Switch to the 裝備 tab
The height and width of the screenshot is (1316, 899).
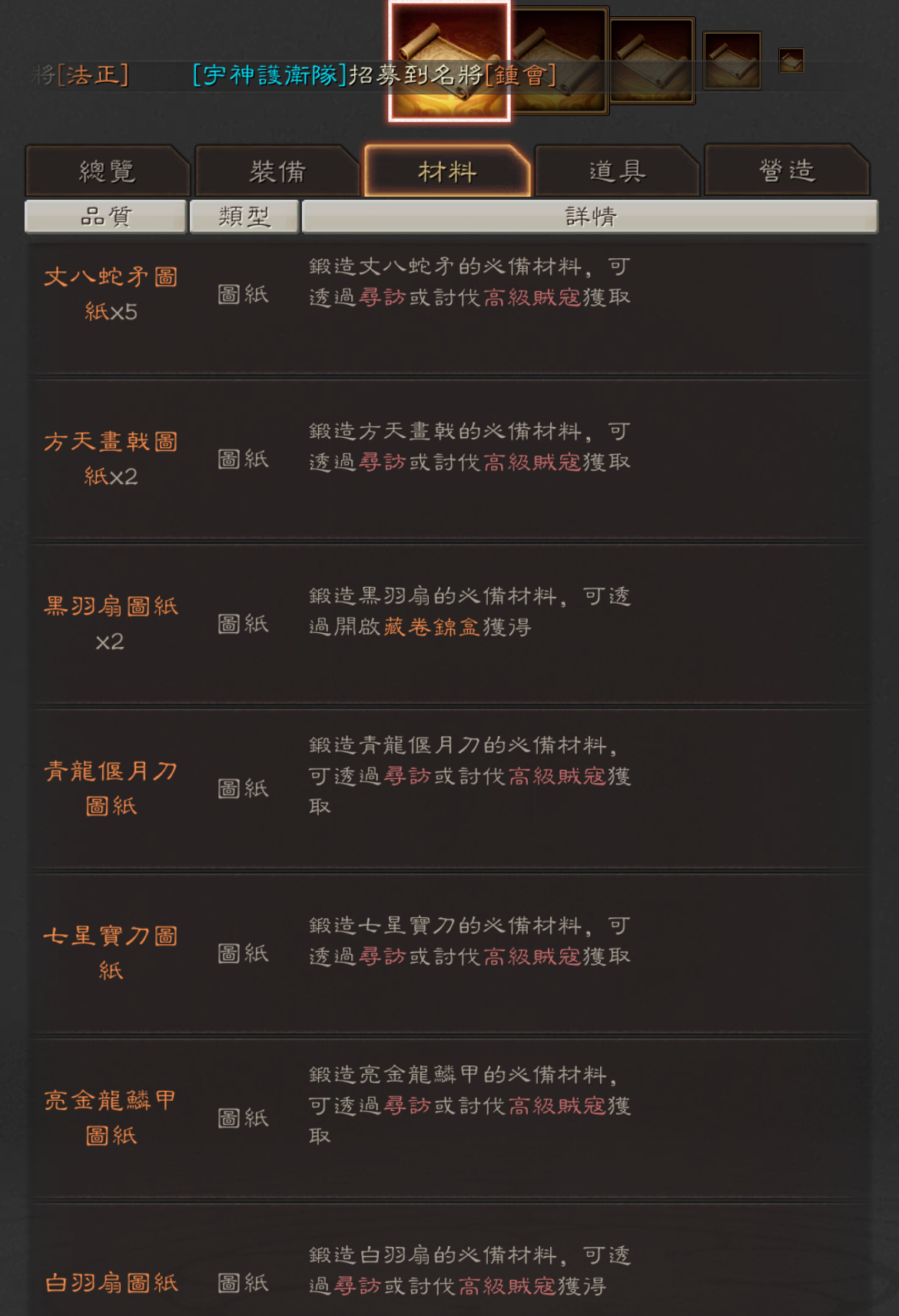(x=277, y=171)
